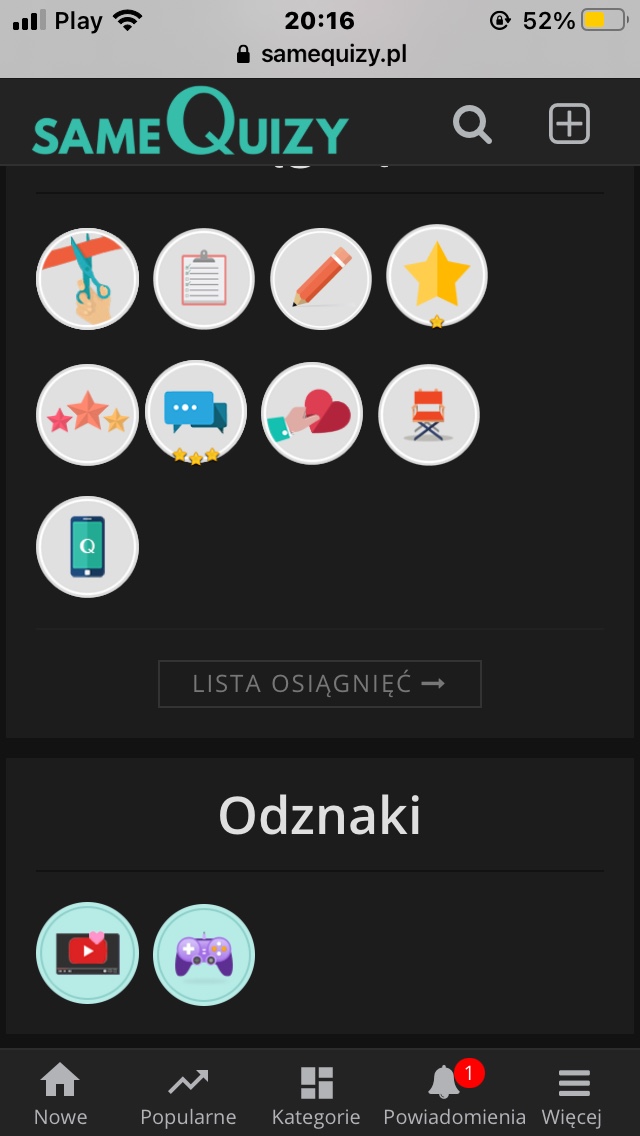Open the game controller badge
The height and width of the screenshot is (1136, 640).
coord(204,954)
